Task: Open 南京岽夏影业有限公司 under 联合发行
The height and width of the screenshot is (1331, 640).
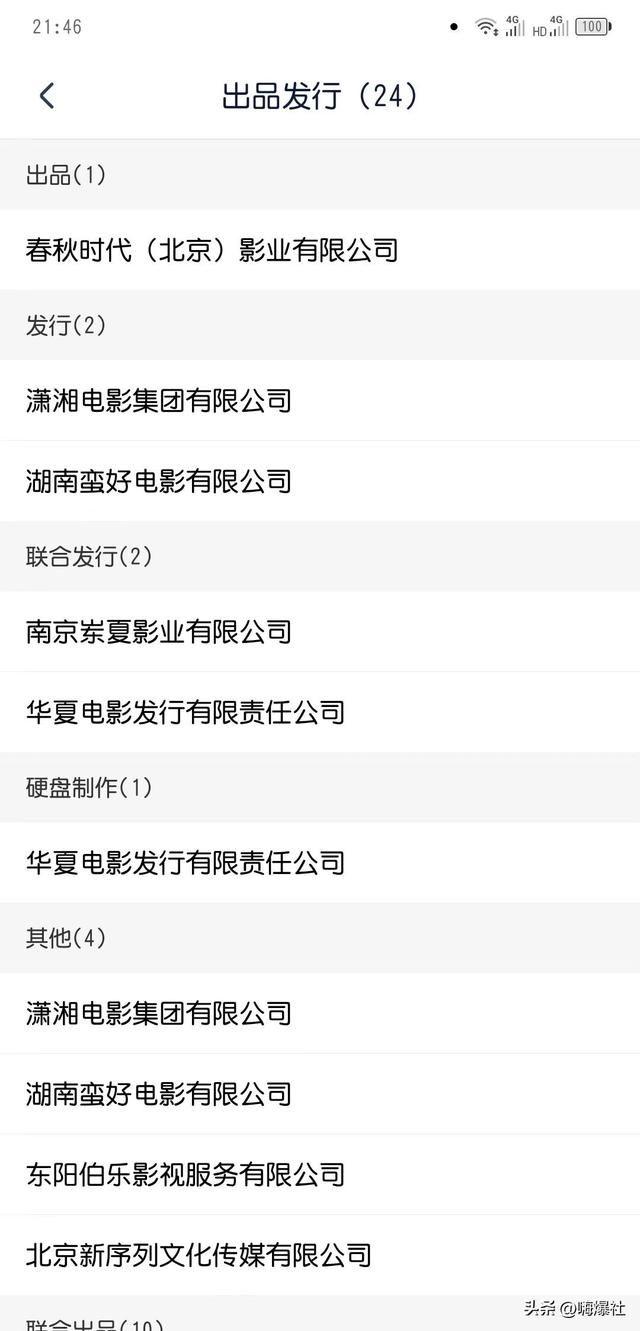Action: (320, 632)
